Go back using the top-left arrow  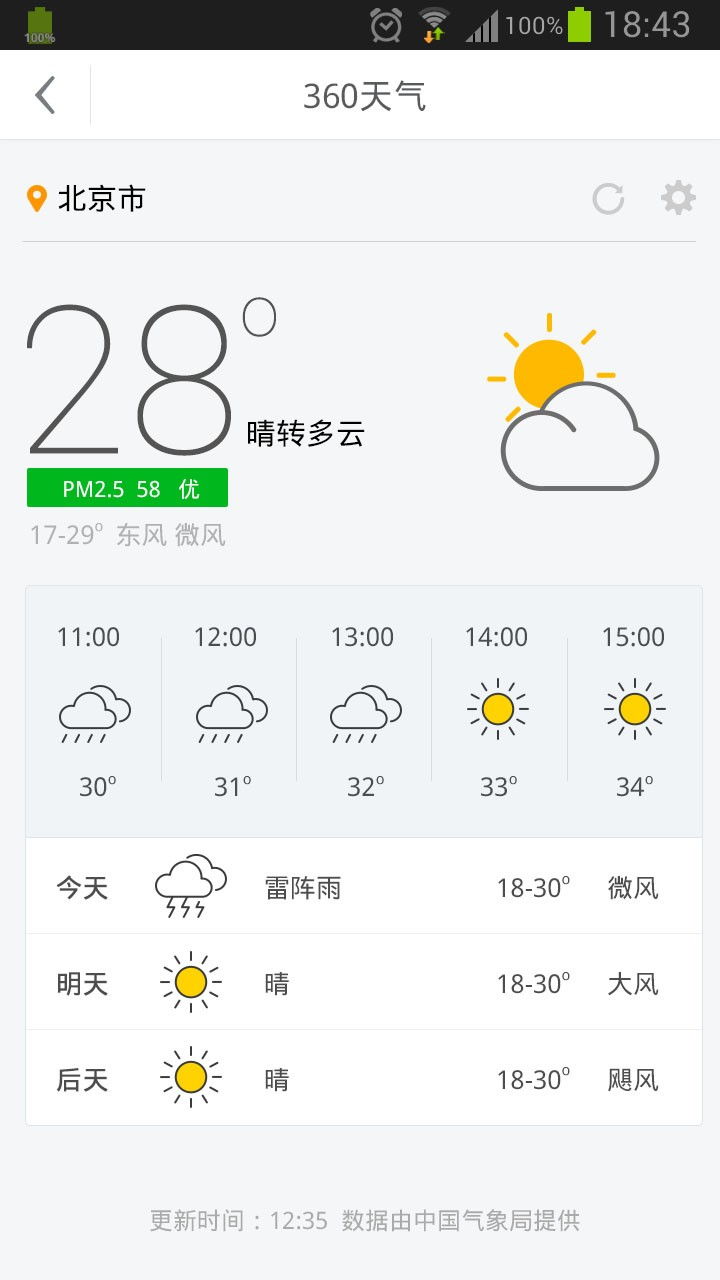(45, 95)
